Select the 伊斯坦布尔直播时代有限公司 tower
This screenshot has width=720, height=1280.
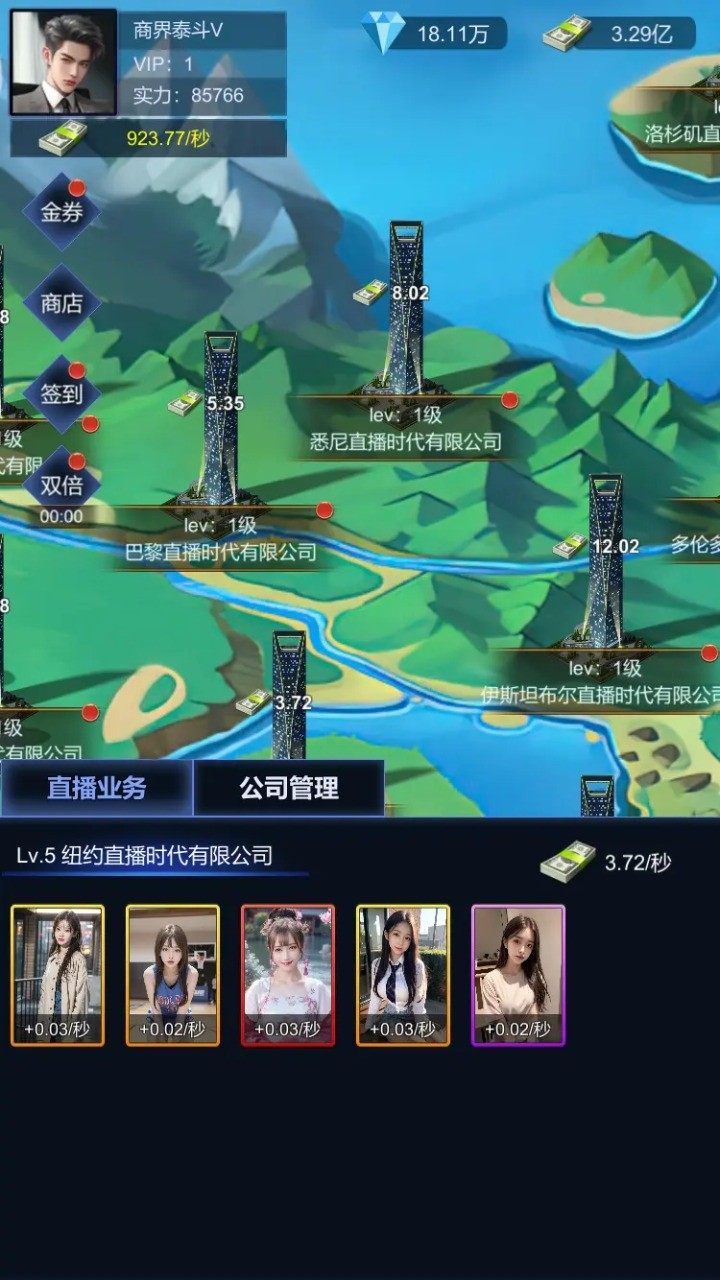(604, 570)
